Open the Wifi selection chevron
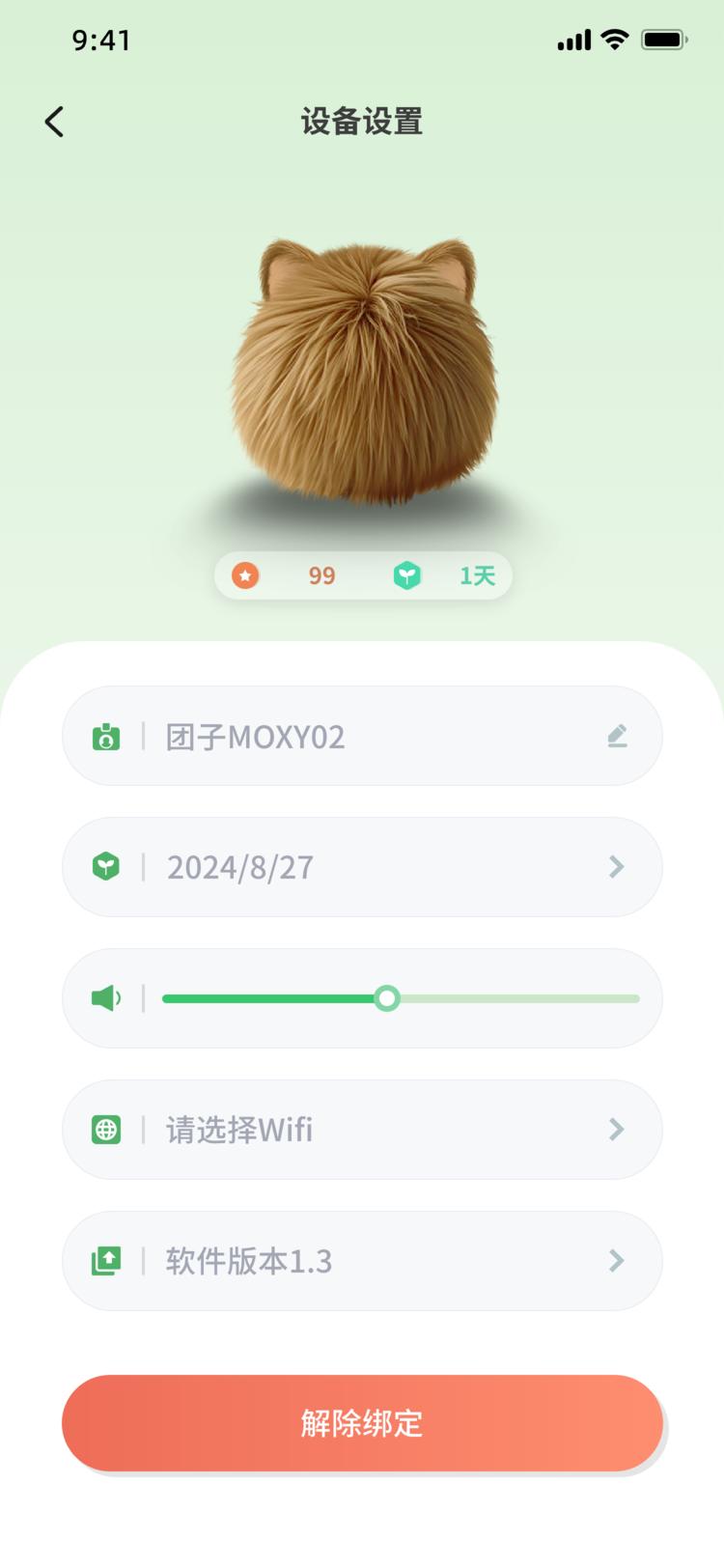The image size is (724, 1568). pos(617,1129)
